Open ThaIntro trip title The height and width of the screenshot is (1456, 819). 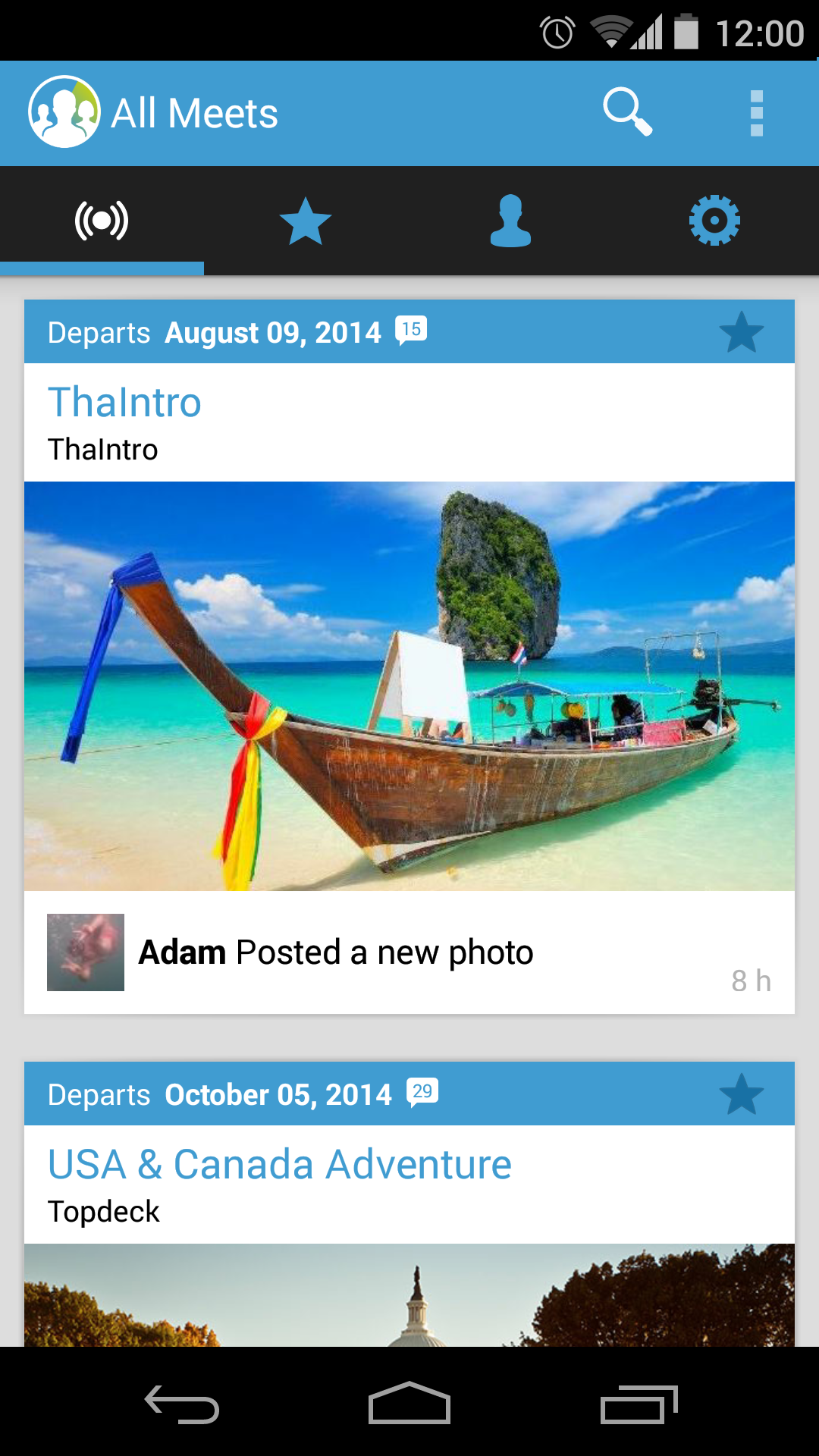click(124, 402)
